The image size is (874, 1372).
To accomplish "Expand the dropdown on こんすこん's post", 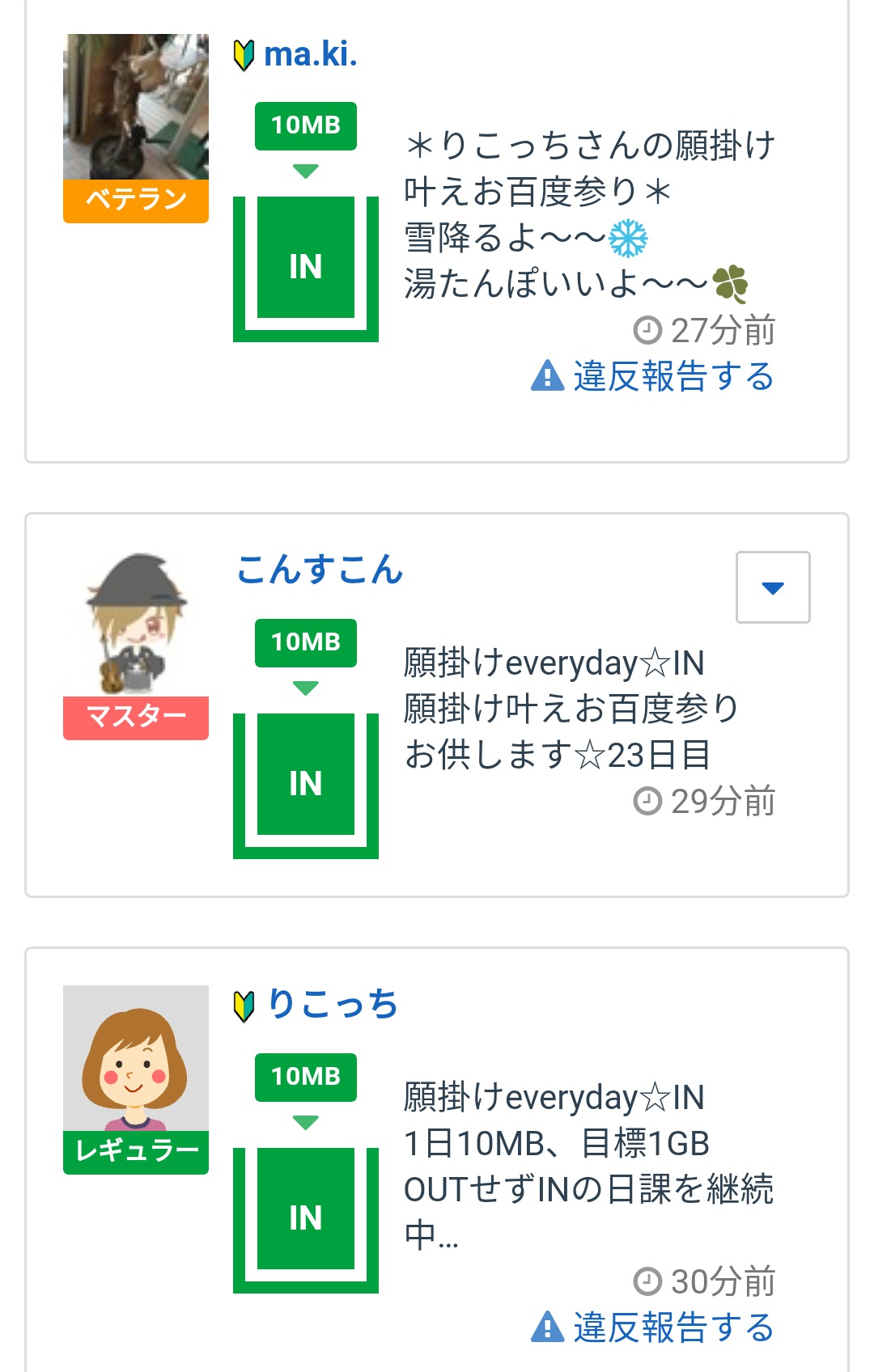I will 772,587.
